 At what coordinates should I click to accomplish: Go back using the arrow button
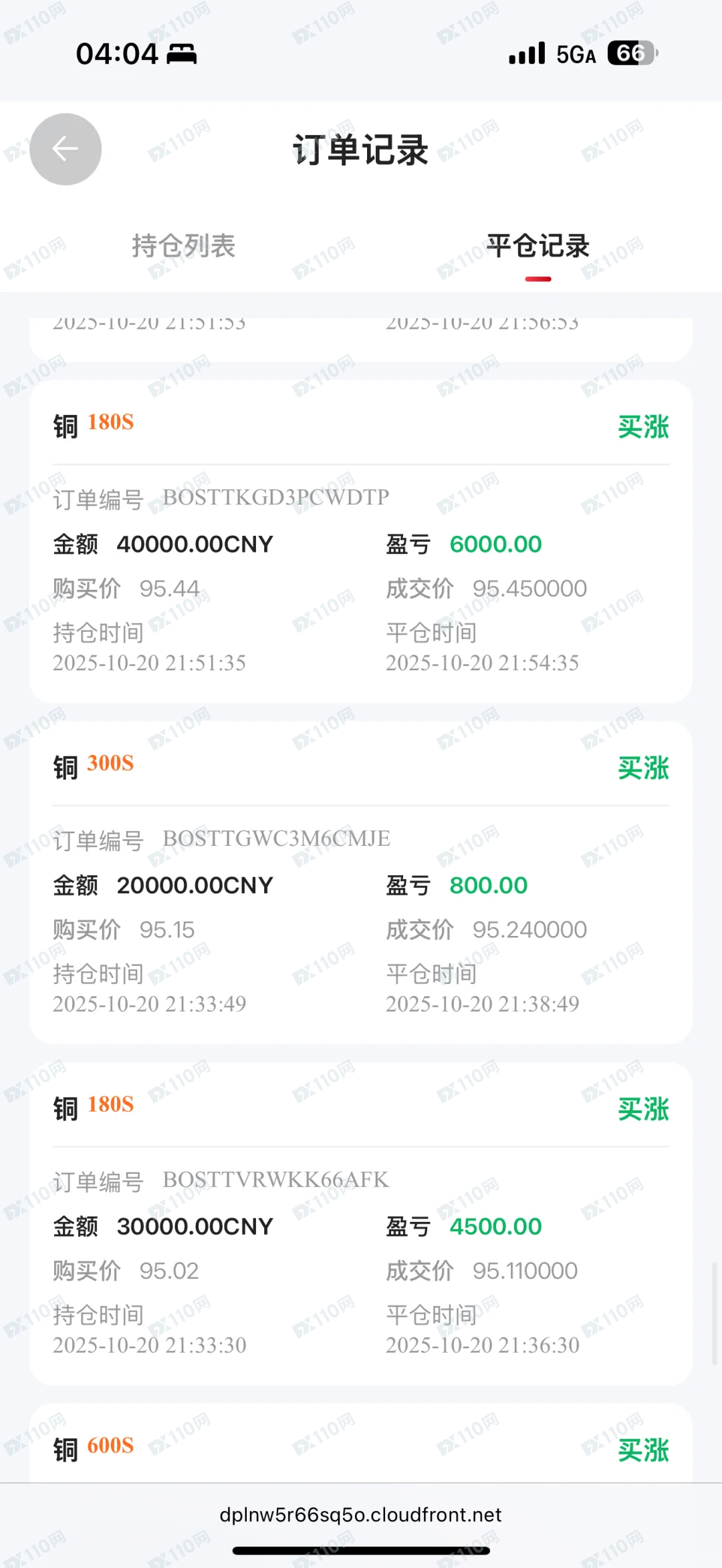tap(66, 149)
